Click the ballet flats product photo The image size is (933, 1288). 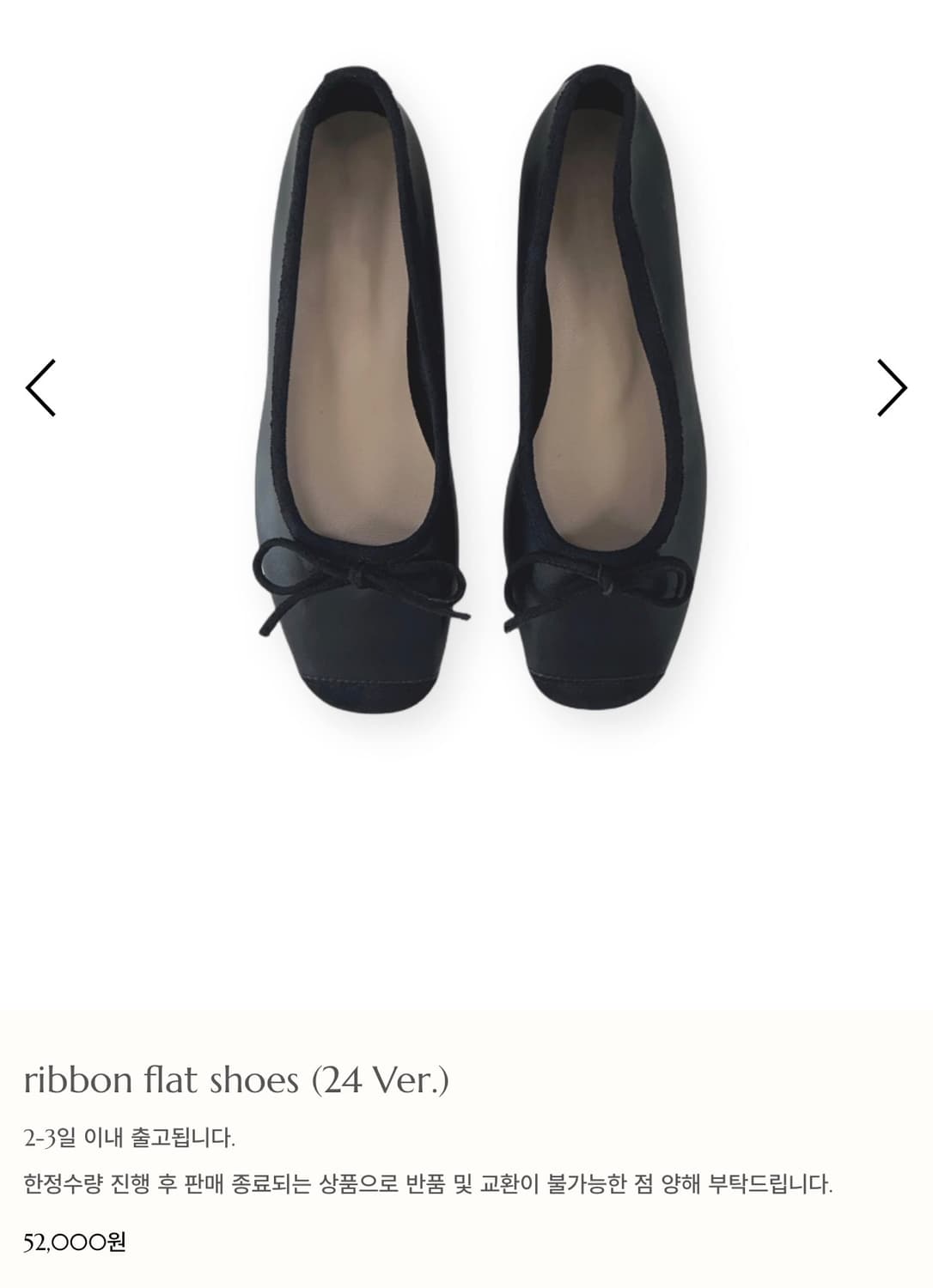coord(466,386)
